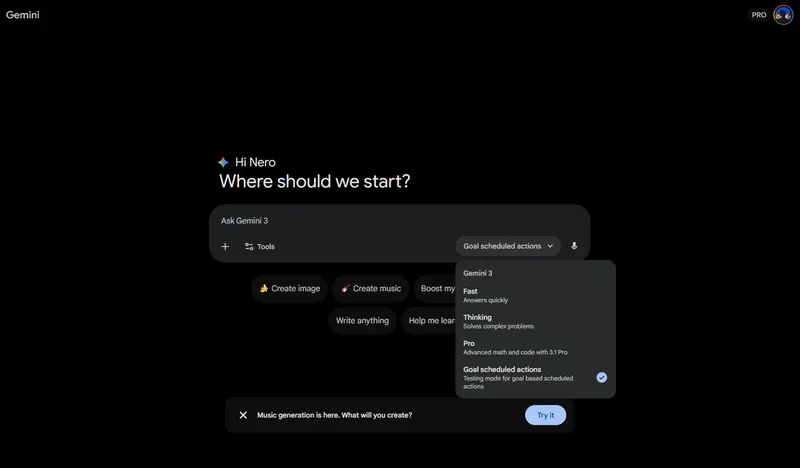Tap Try it on music banner
Viewport: 800px width, 468px height.
[545, 415]
